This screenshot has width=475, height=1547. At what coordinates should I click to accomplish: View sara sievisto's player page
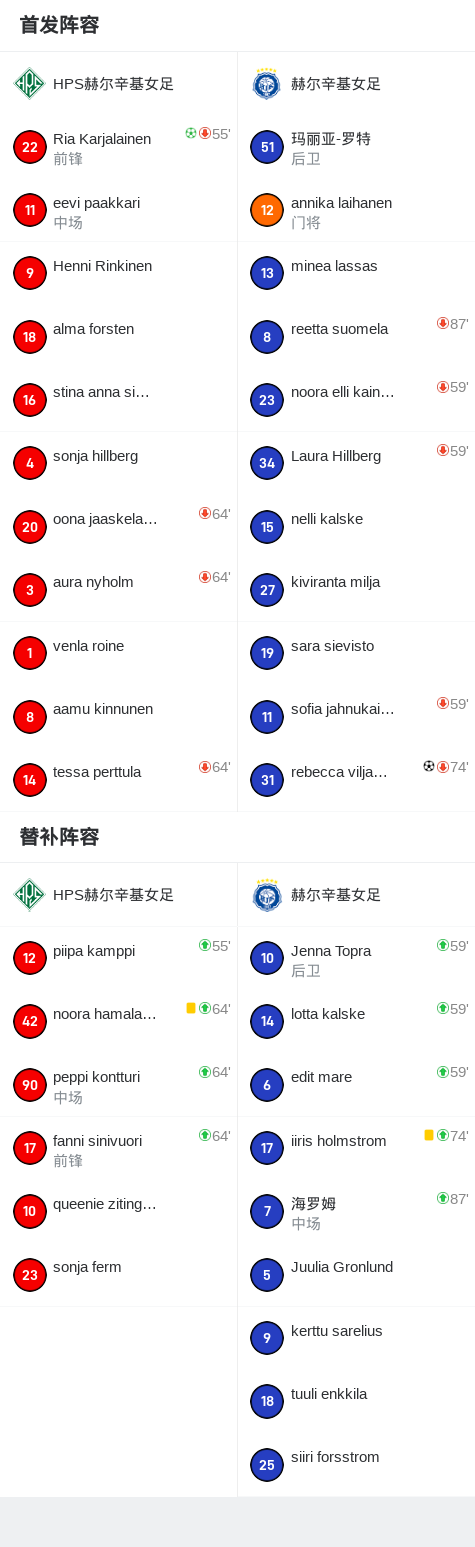[356, 654]
